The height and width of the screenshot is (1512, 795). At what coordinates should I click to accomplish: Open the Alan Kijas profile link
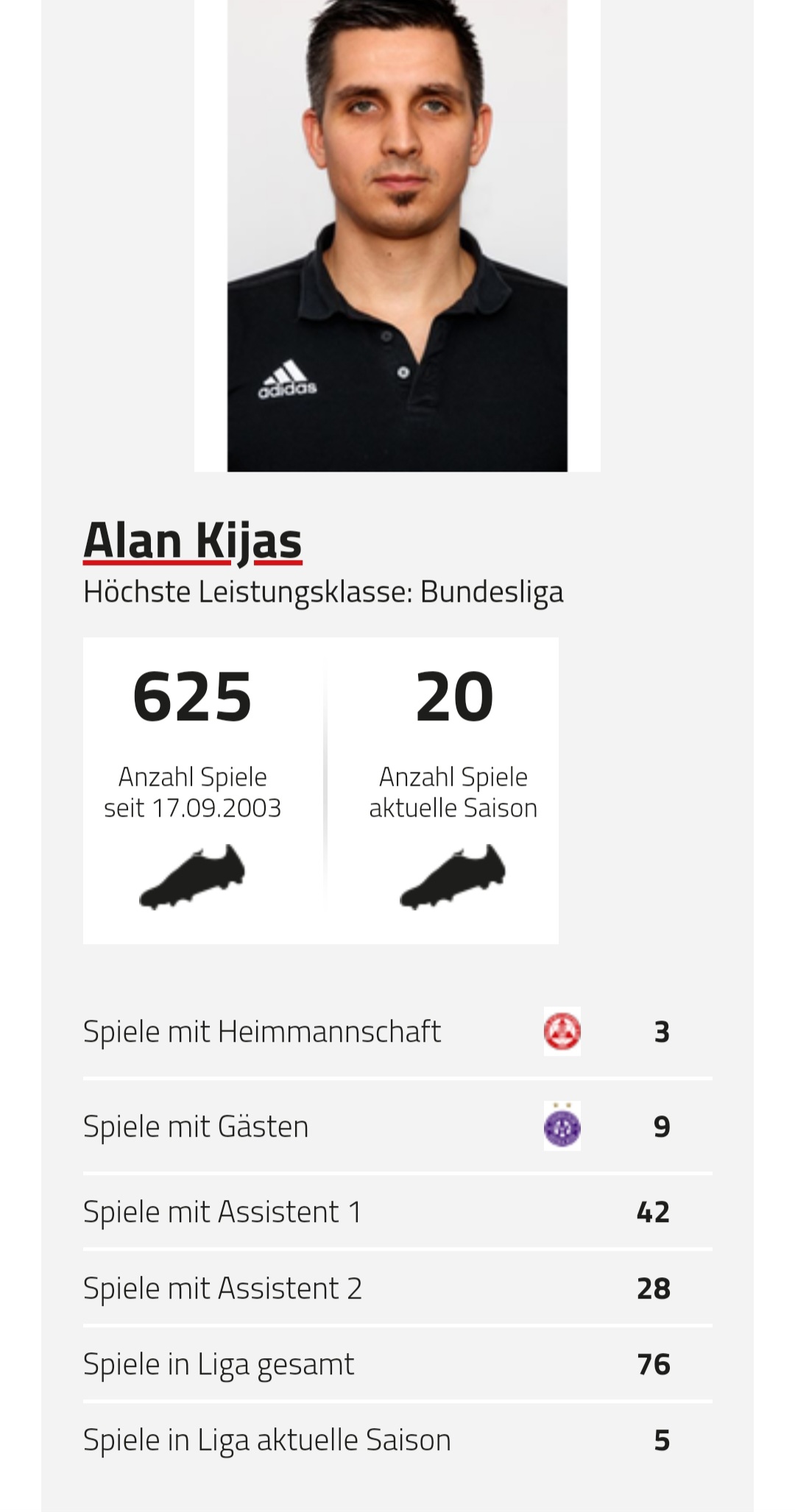[192, 542]
